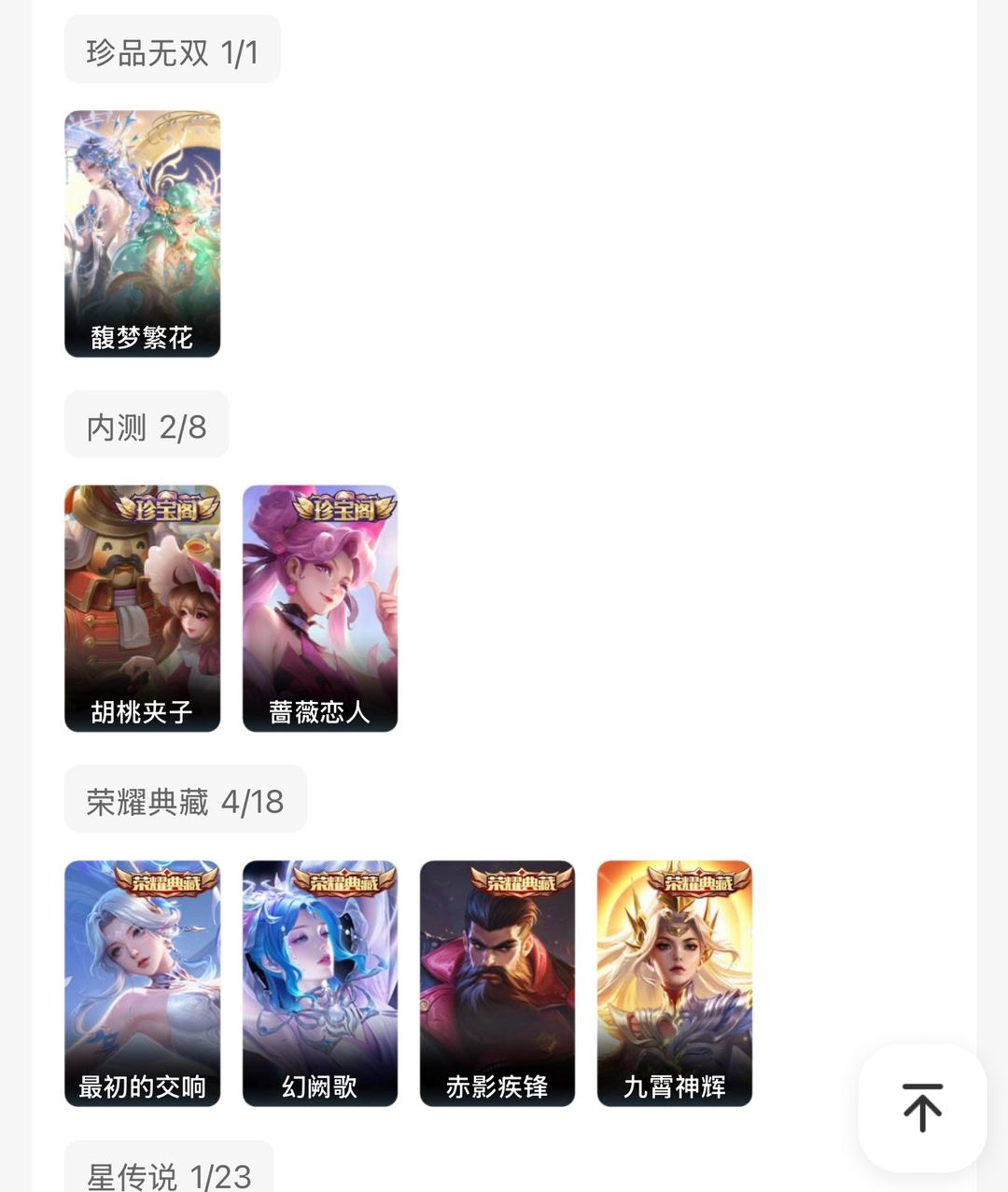View the 赤影疾锋 skin card
The width and height of the screenshot is (1008, 1192).
coord(497,983)
